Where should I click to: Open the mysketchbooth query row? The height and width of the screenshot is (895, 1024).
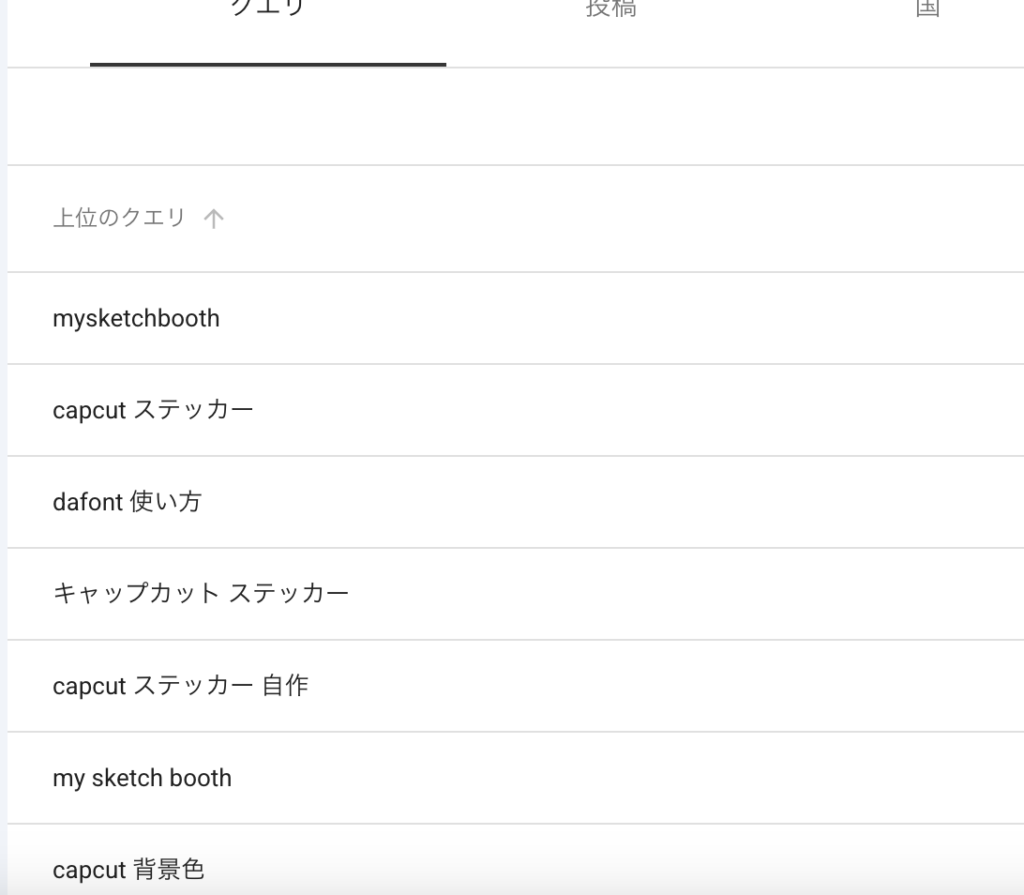516,319
